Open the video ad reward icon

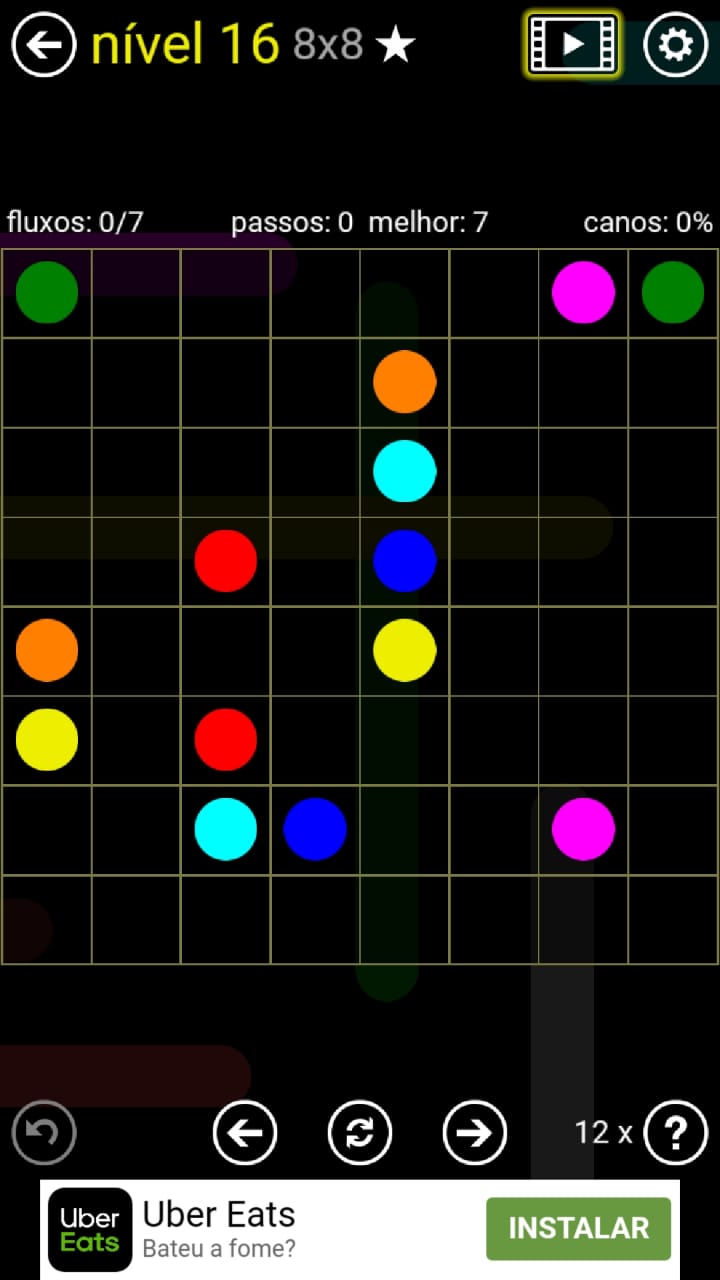pyautogui.click(x=572, y=44)
